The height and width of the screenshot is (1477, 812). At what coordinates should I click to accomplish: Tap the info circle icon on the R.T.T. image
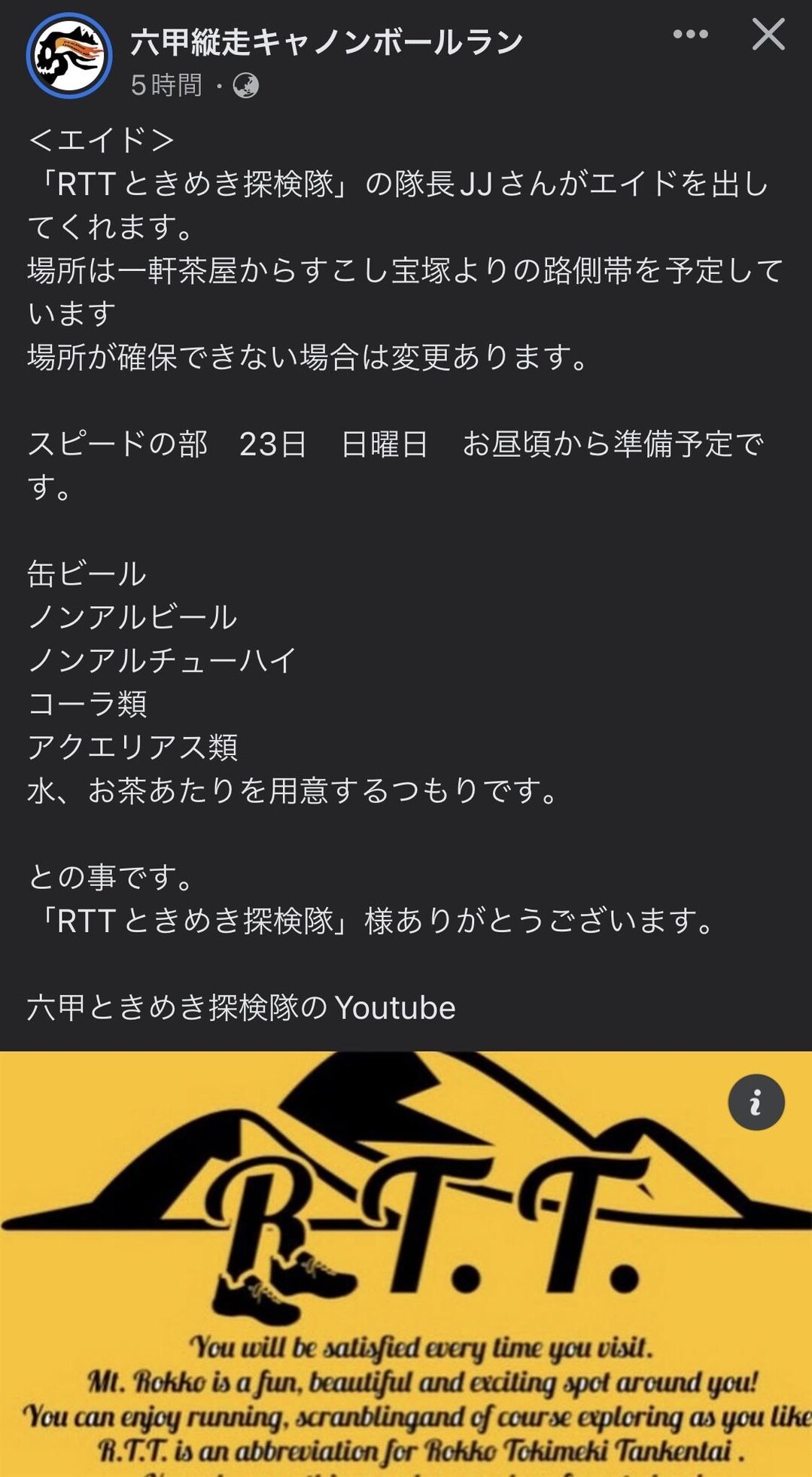pyautogui.click(x=754, y=1102)
